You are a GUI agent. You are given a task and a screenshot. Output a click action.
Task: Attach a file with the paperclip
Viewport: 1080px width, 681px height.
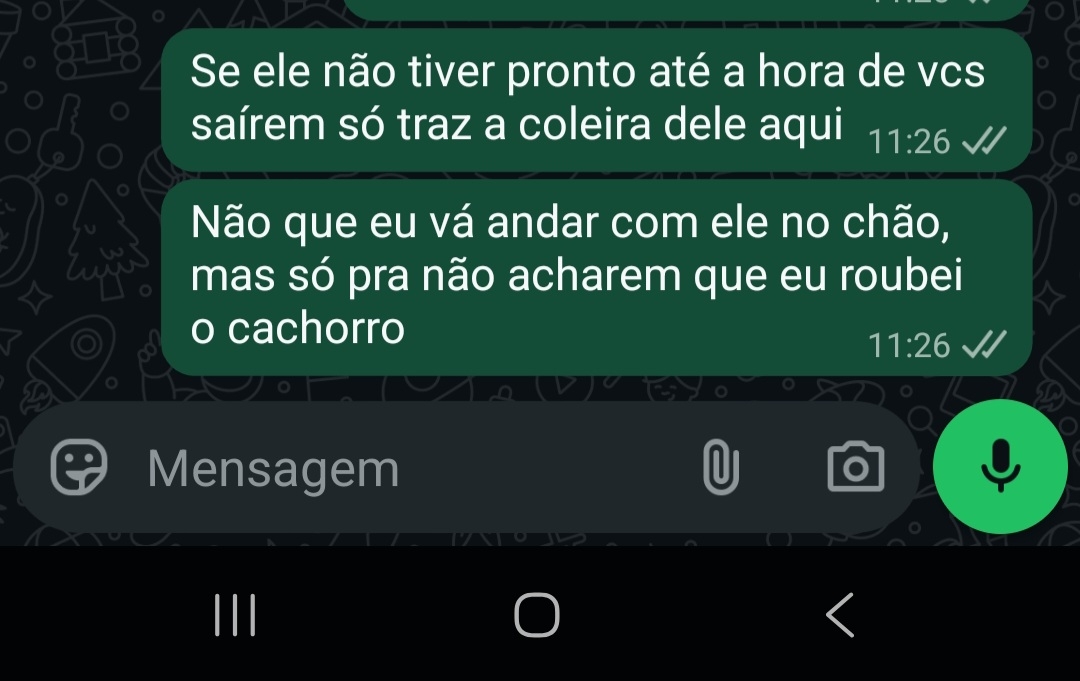click(721, 468)
